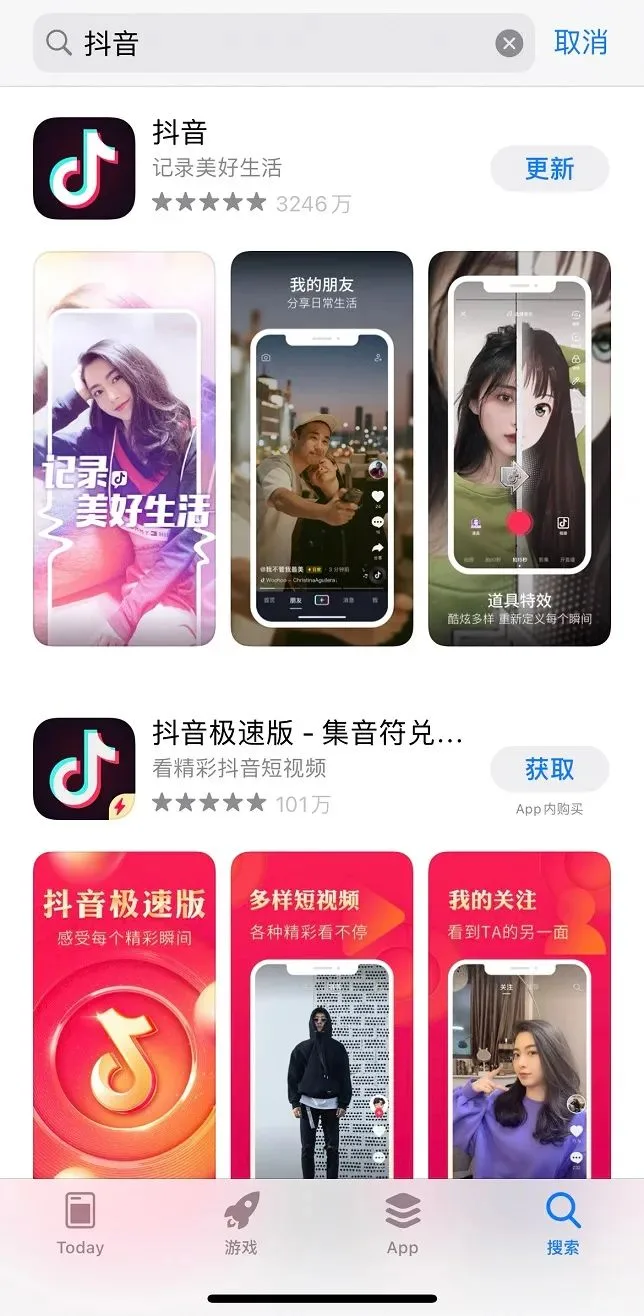Image resolution: width=644 pixels, height=1316 pixels.
Task: Clear the search text with the X icon
Action: pos(509,43)
